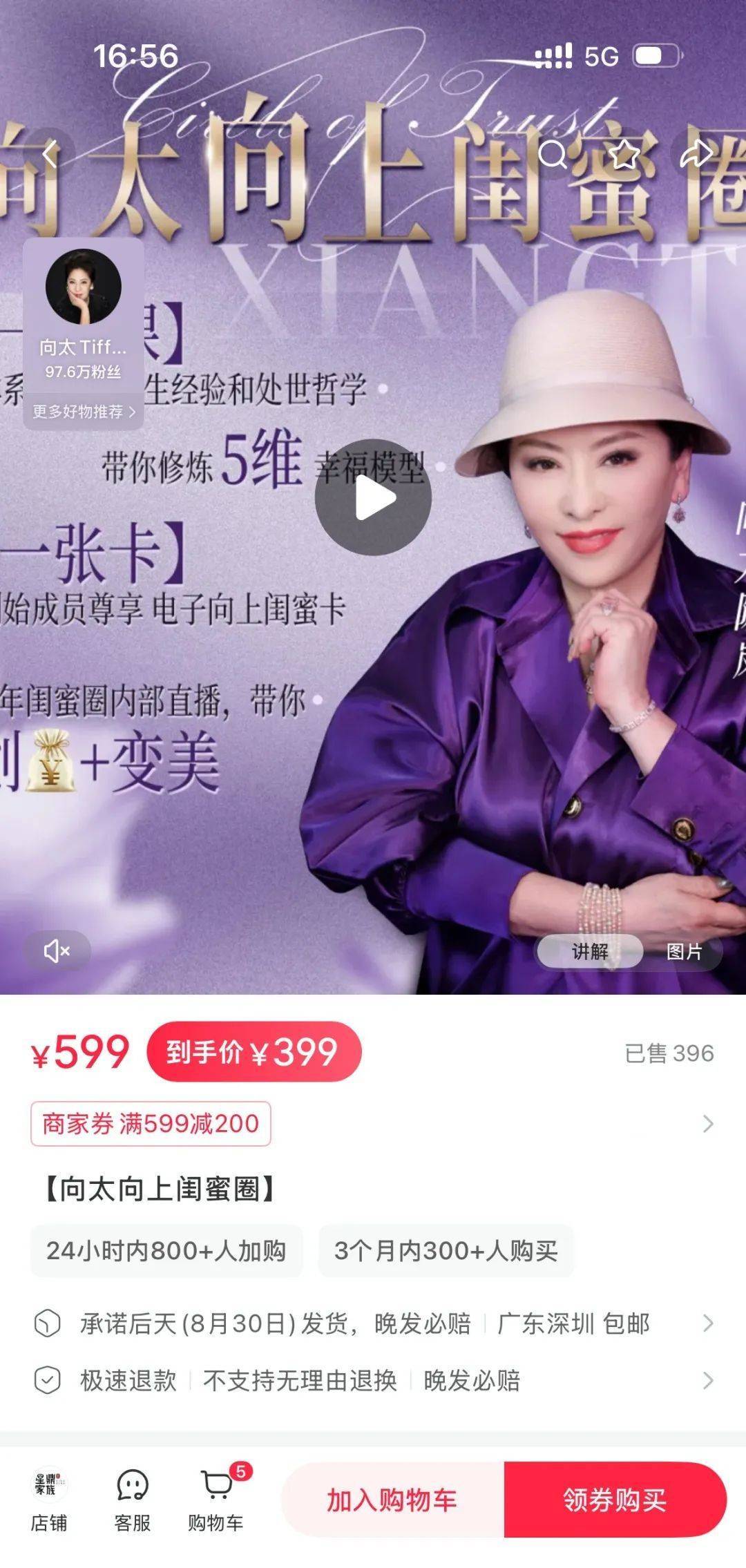Play the product video
Screen dimensions: 746x1568
tap(373, 497)
